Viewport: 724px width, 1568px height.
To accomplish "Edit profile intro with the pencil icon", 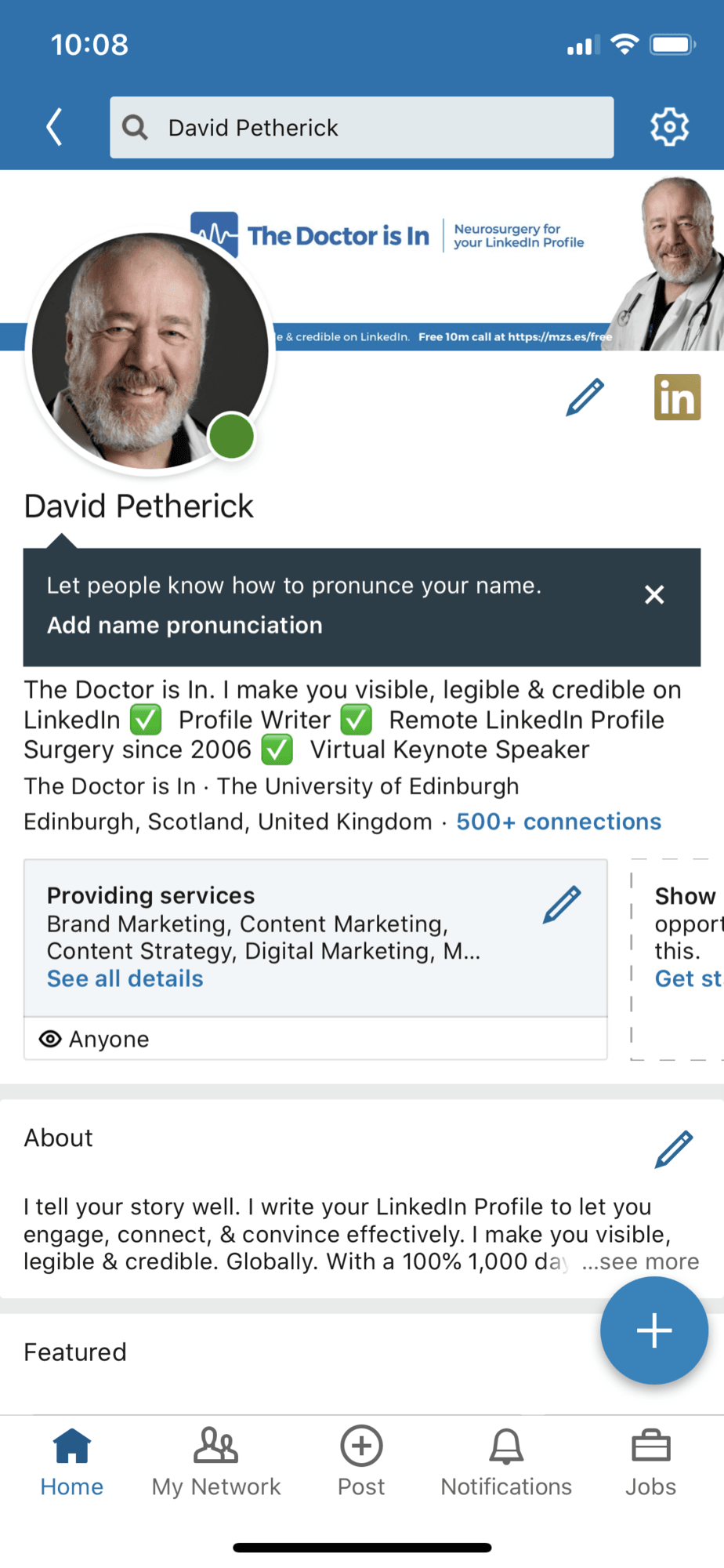I will pos(585,397).
